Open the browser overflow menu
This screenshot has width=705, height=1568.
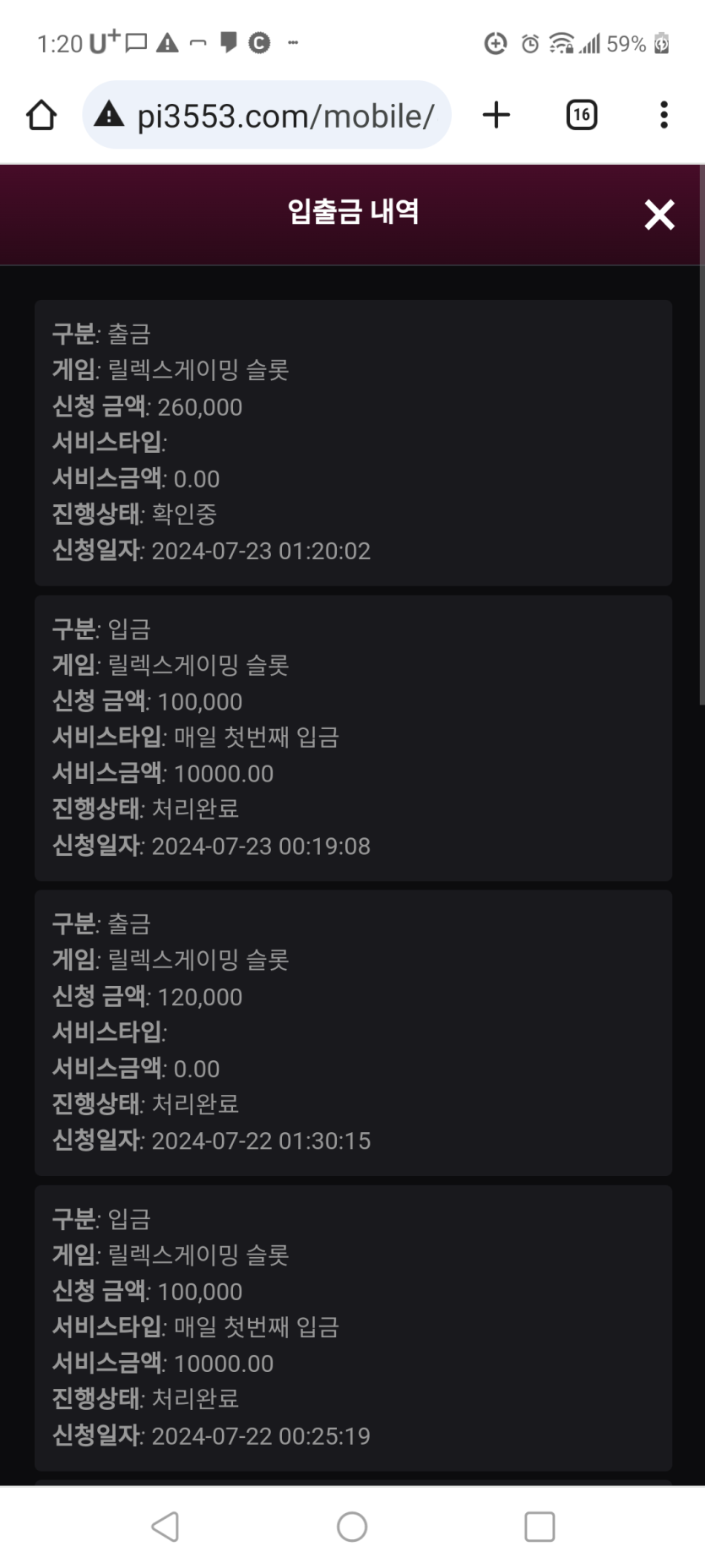(x=664, y=115)
